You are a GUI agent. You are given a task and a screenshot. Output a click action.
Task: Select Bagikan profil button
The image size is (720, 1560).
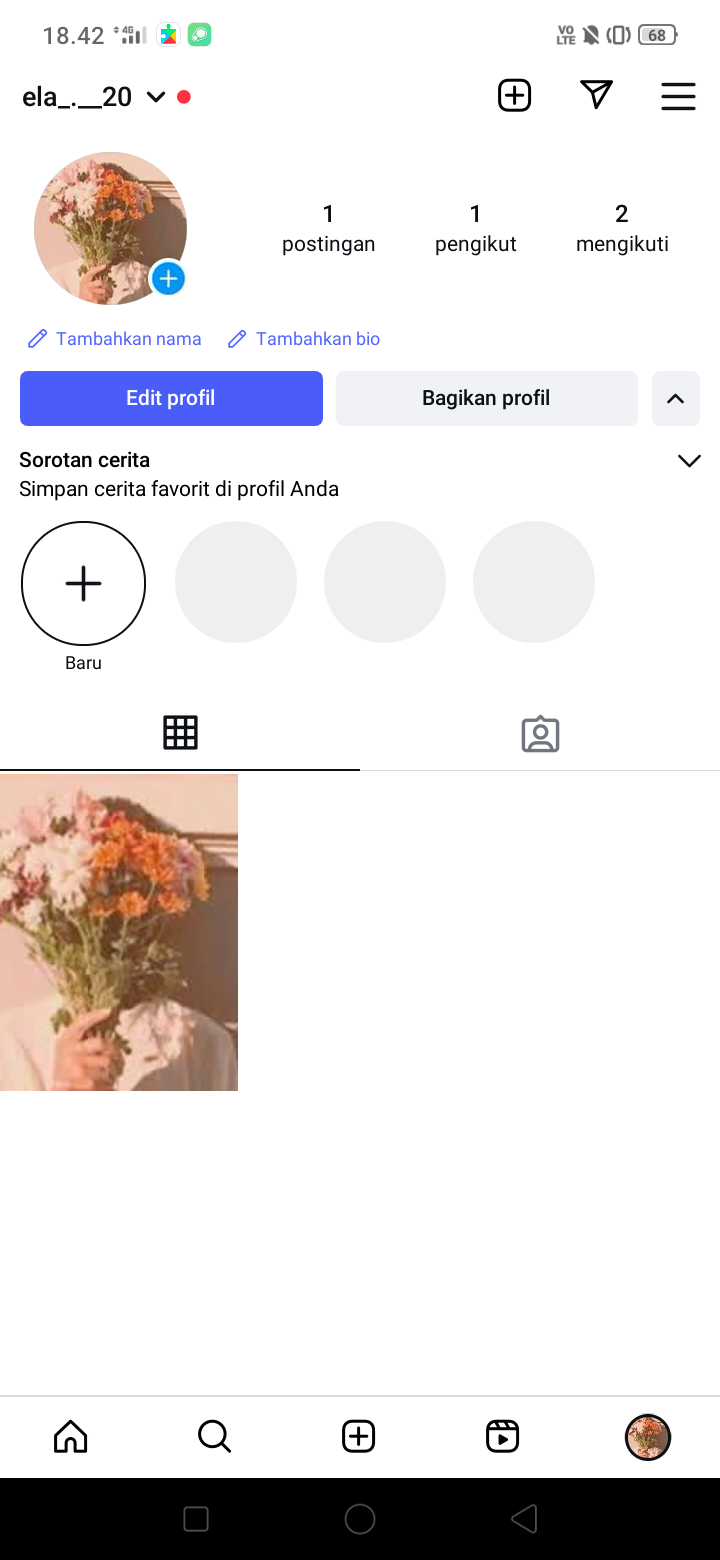[486, 398]
